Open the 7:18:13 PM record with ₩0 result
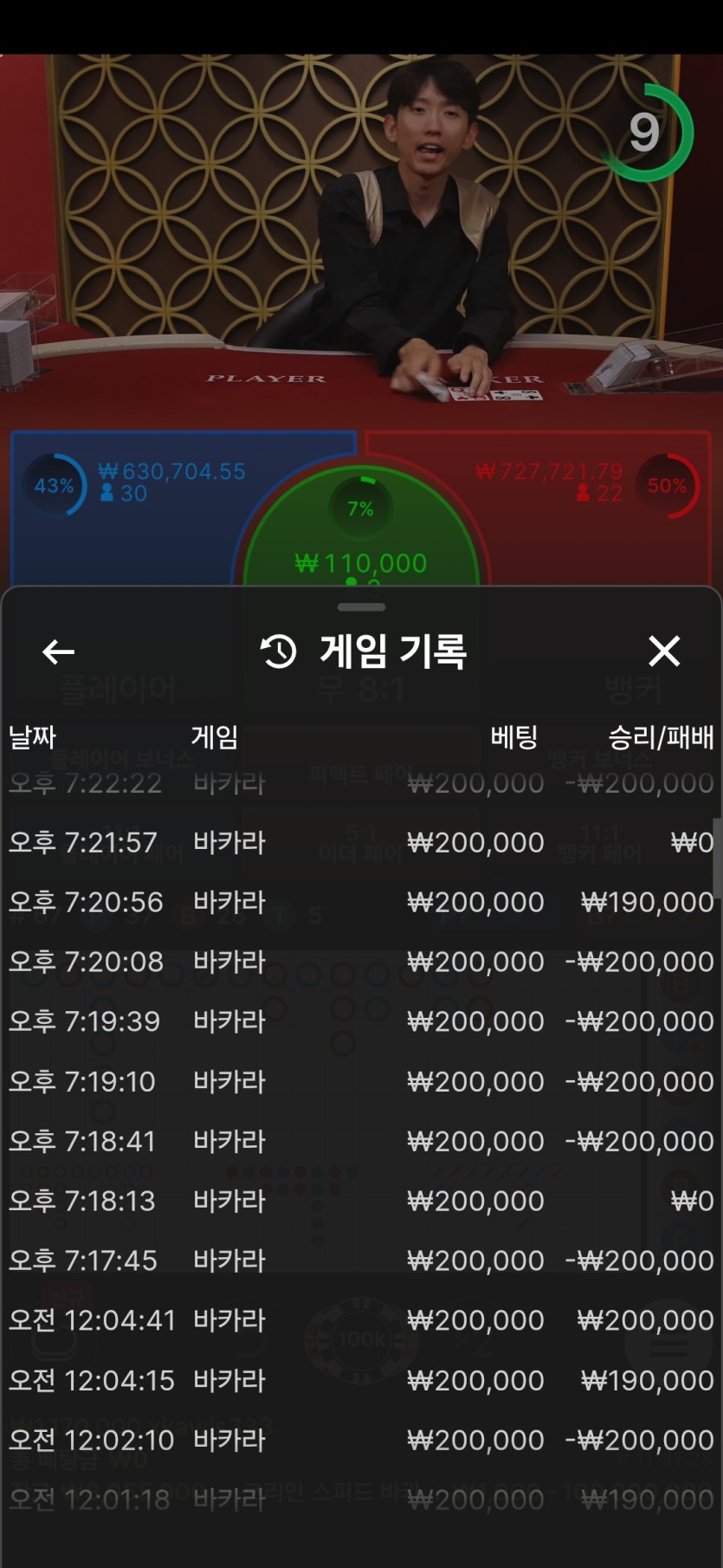 (361, 1201)
